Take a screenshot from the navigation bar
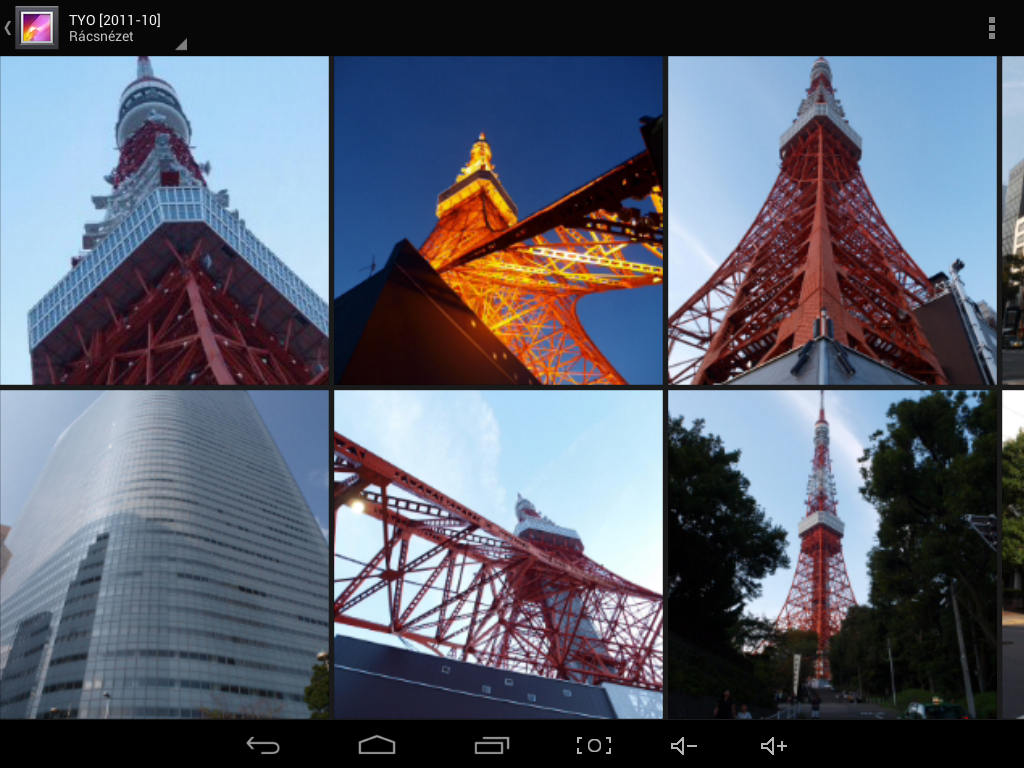Screen dimensions: 1024x768 [593, 745]
